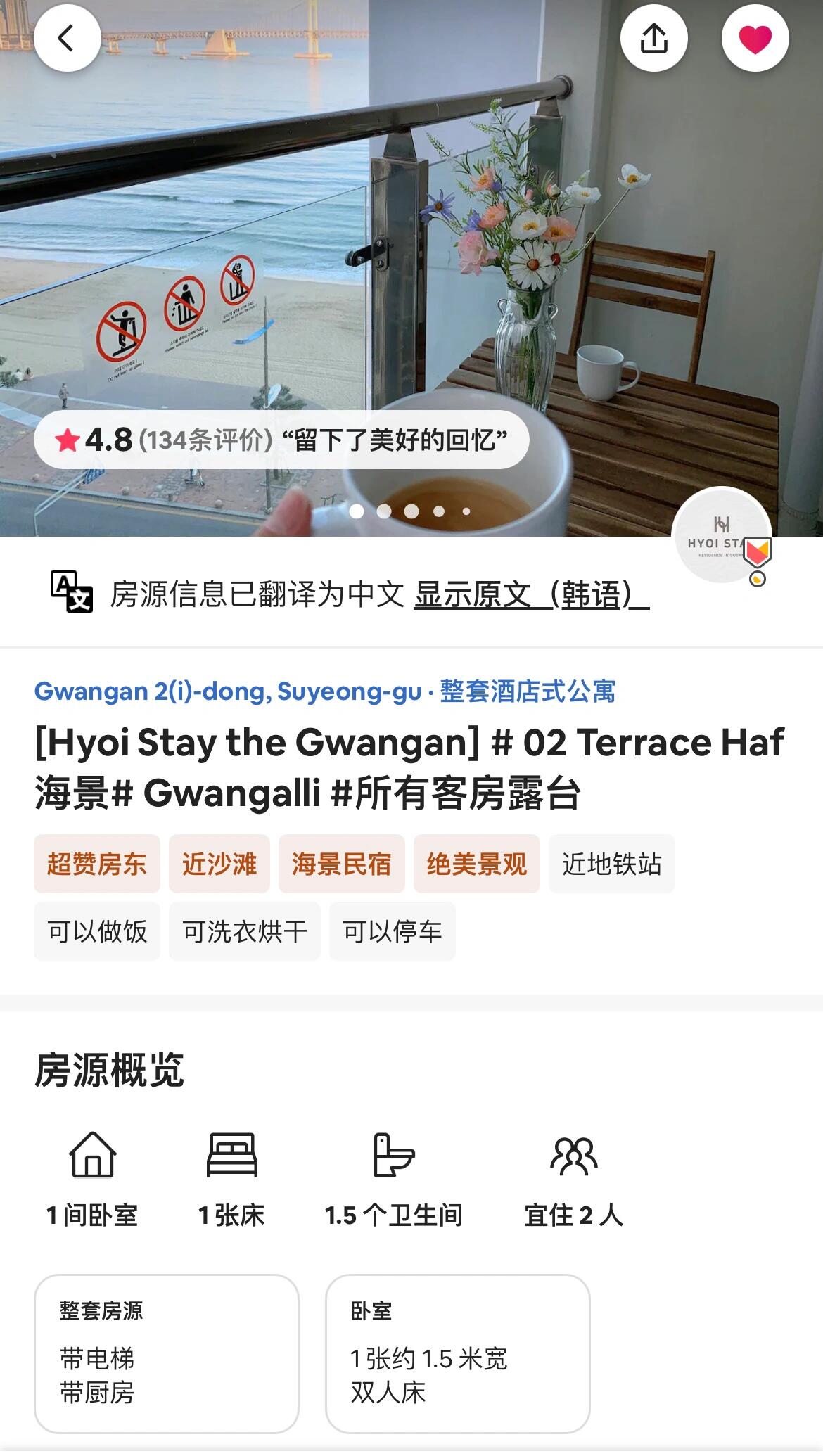823x1456 pixels.
Task: Share this listing
Action: tap(653, 38)
